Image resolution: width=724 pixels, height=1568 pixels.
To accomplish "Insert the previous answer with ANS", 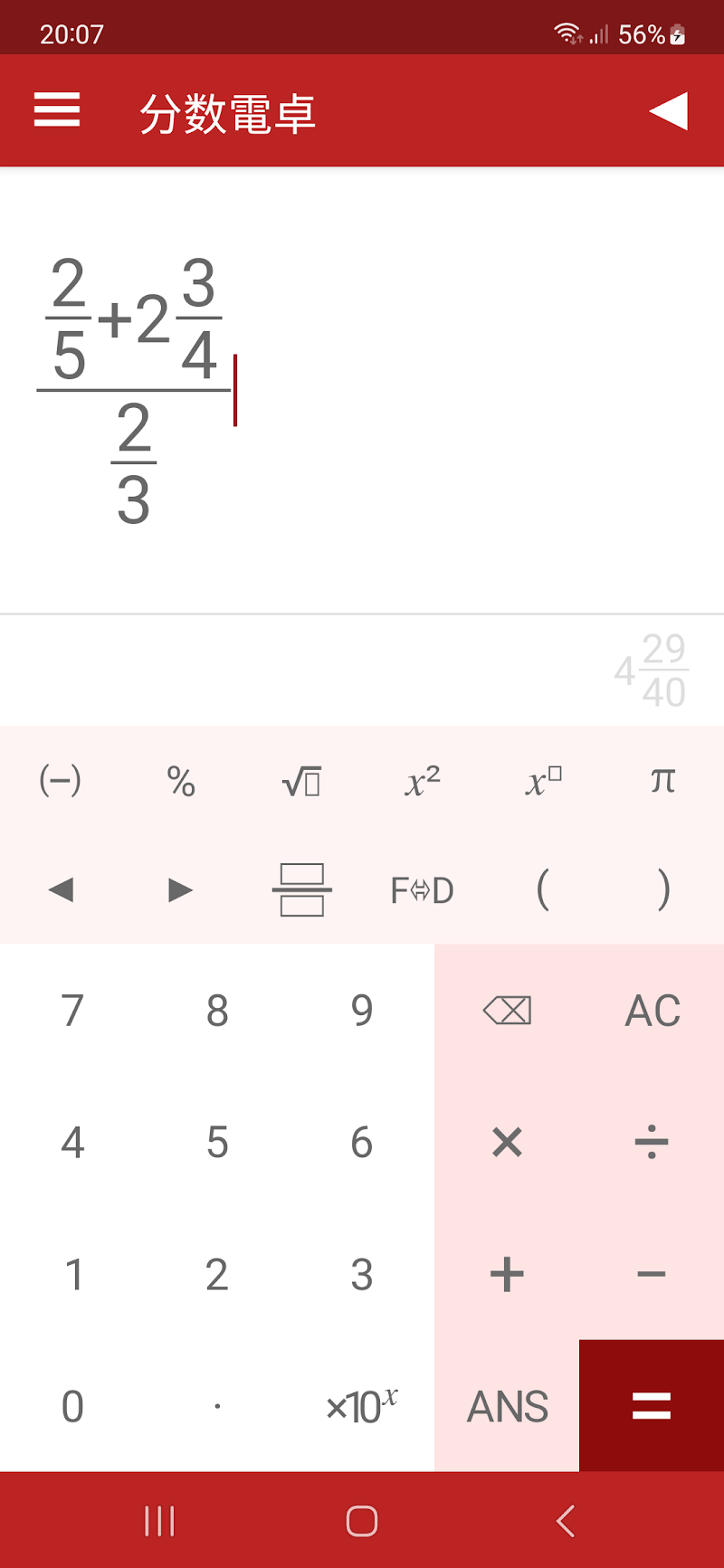I will (507, 1407).
